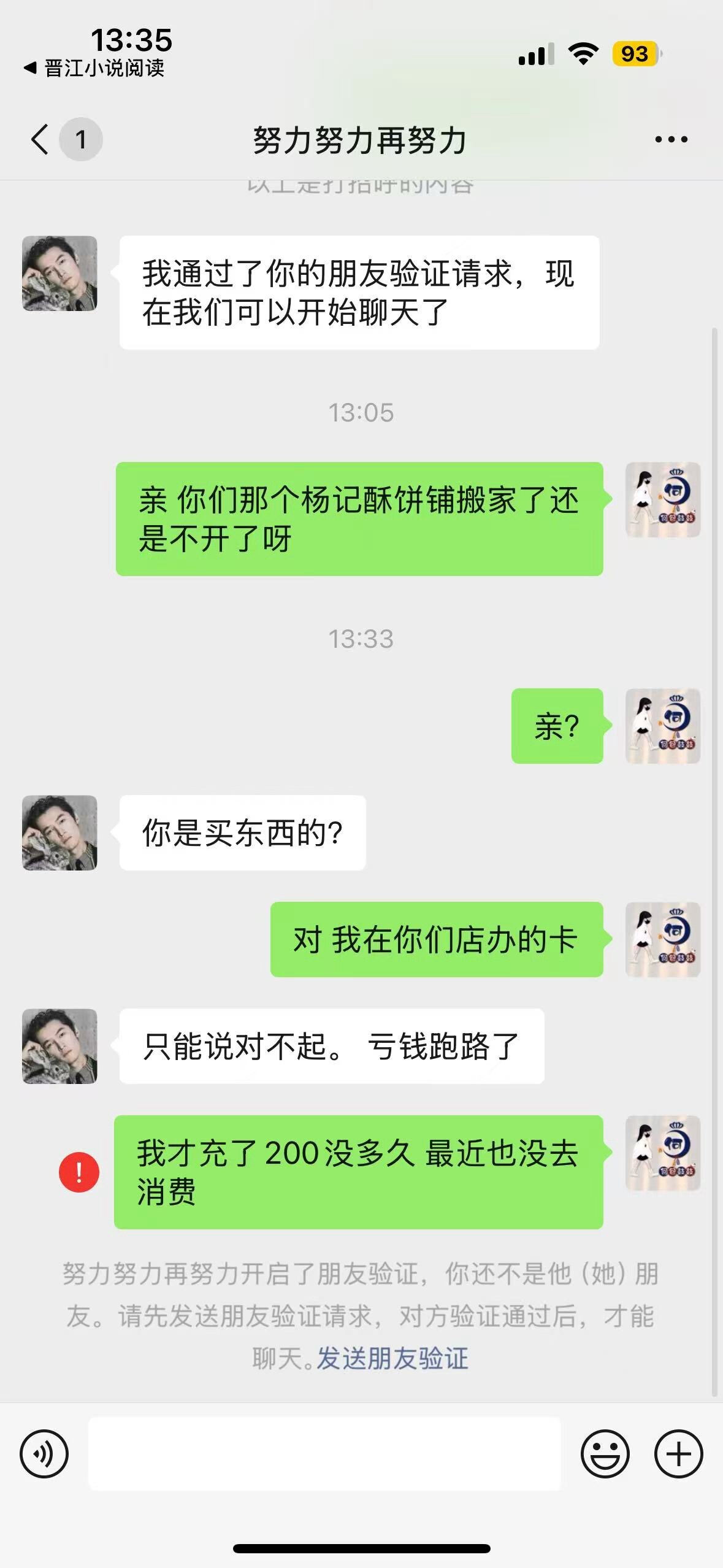
Task: Focus the message text field
Action: 324,1454
